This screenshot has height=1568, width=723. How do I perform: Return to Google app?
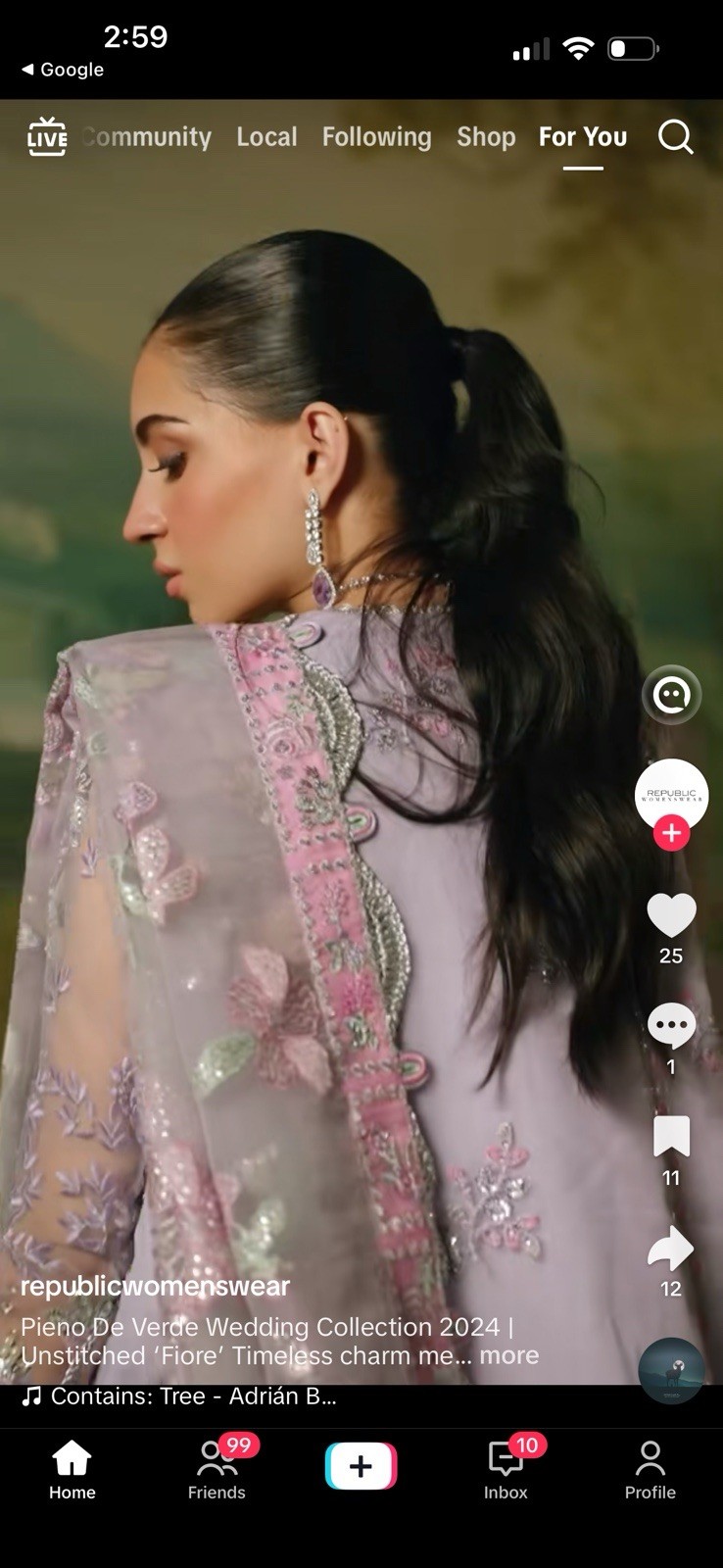click(x=63, y=70)
